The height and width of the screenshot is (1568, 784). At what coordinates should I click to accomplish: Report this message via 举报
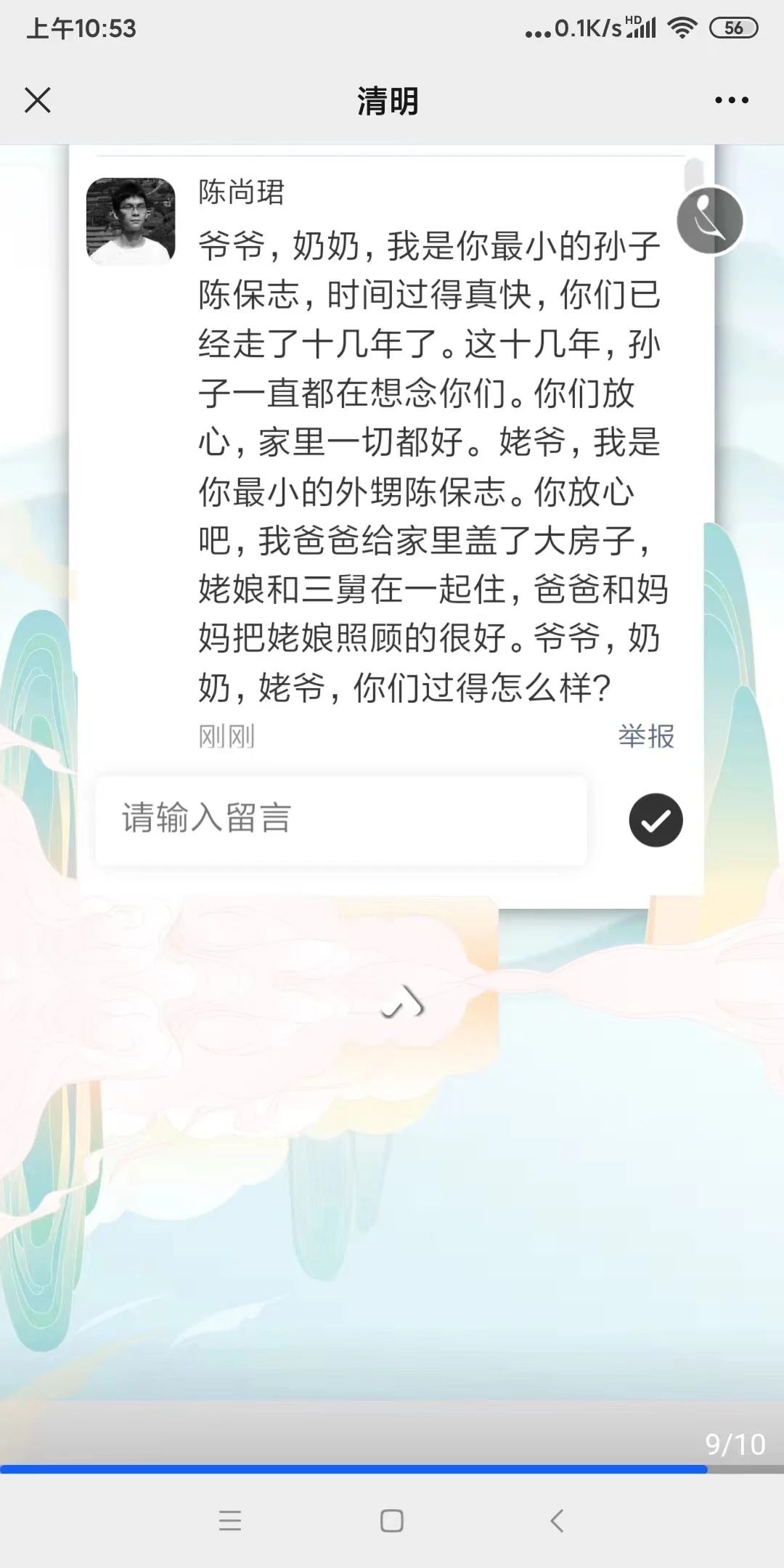point(646,736)
